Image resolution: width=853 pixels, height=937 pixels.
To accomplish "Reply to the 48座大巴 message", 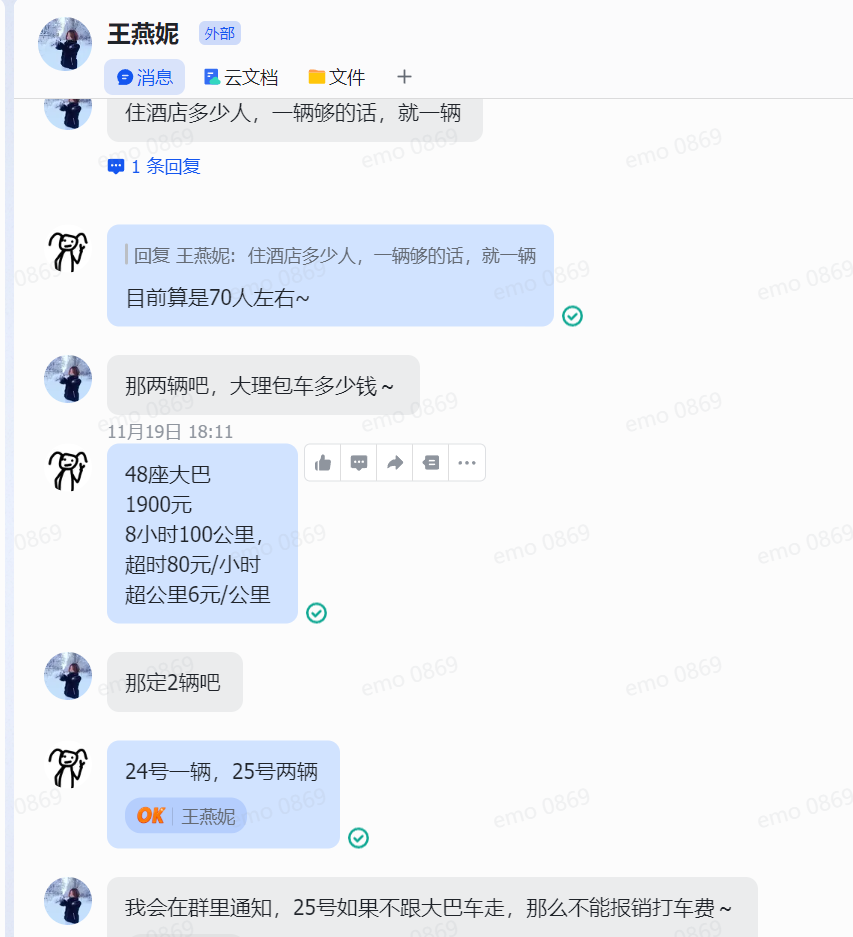I will tap(359, 463).
